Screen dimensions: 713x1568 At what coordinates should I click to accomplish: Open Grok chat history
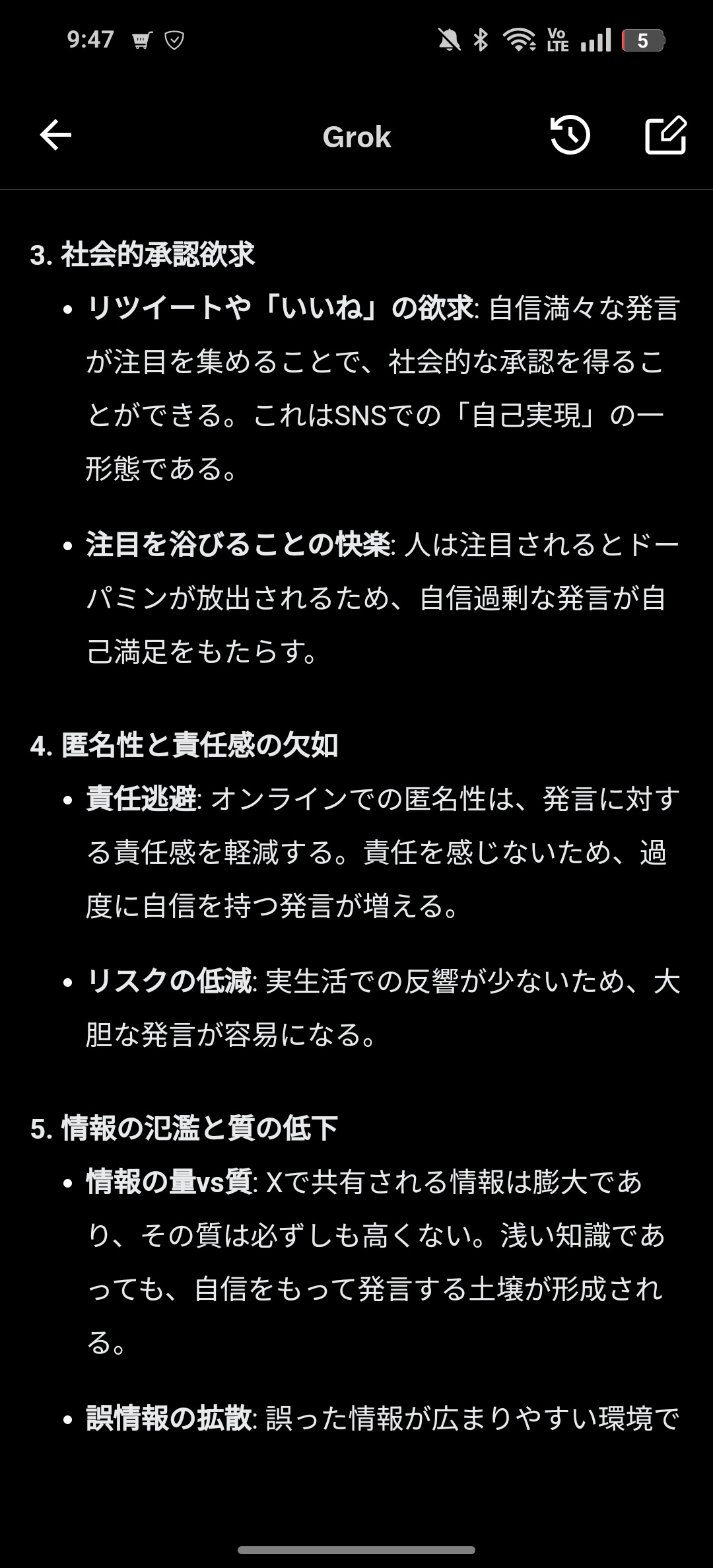coord(570,135)
